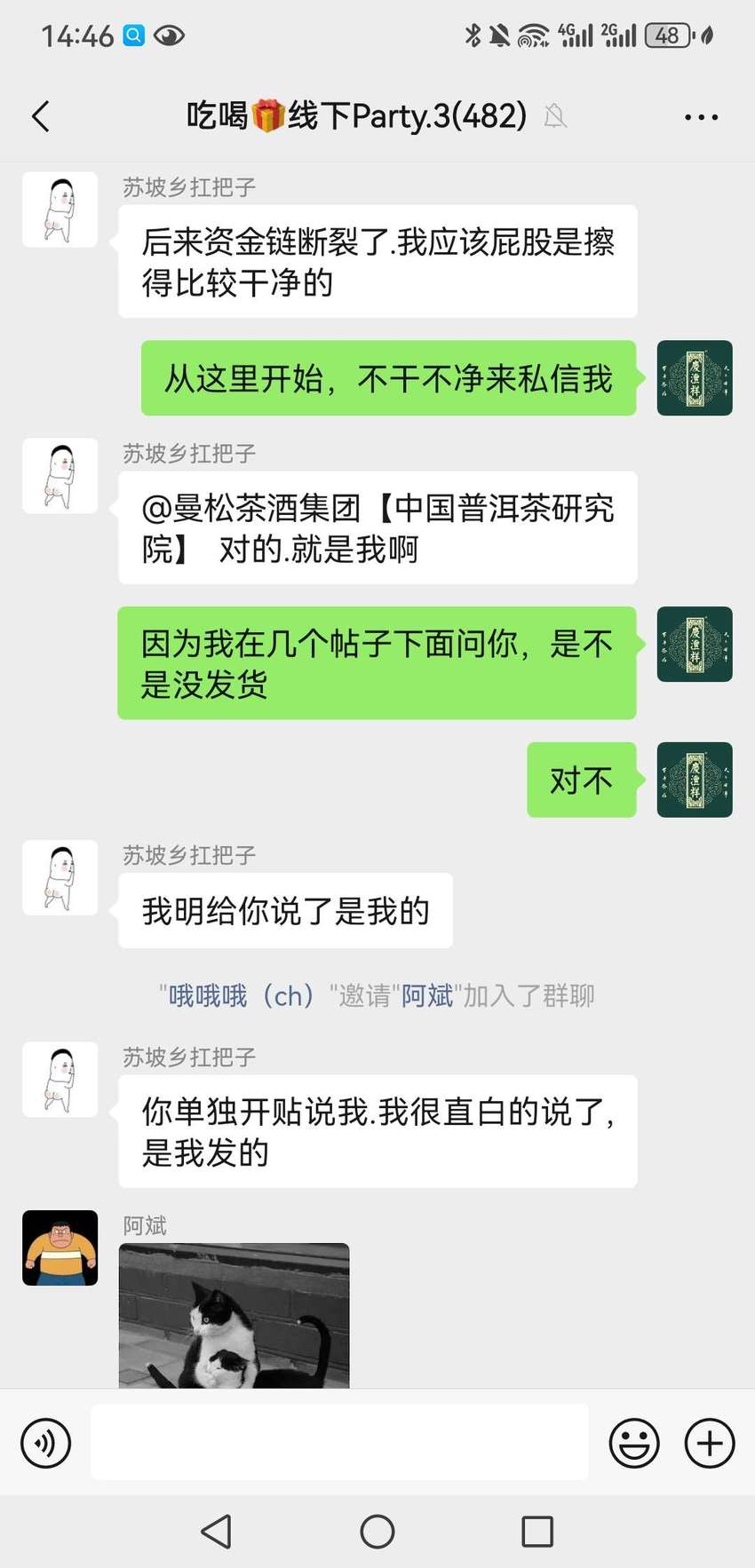Tap the name 阿斌 in the join notice

[427, 996]
